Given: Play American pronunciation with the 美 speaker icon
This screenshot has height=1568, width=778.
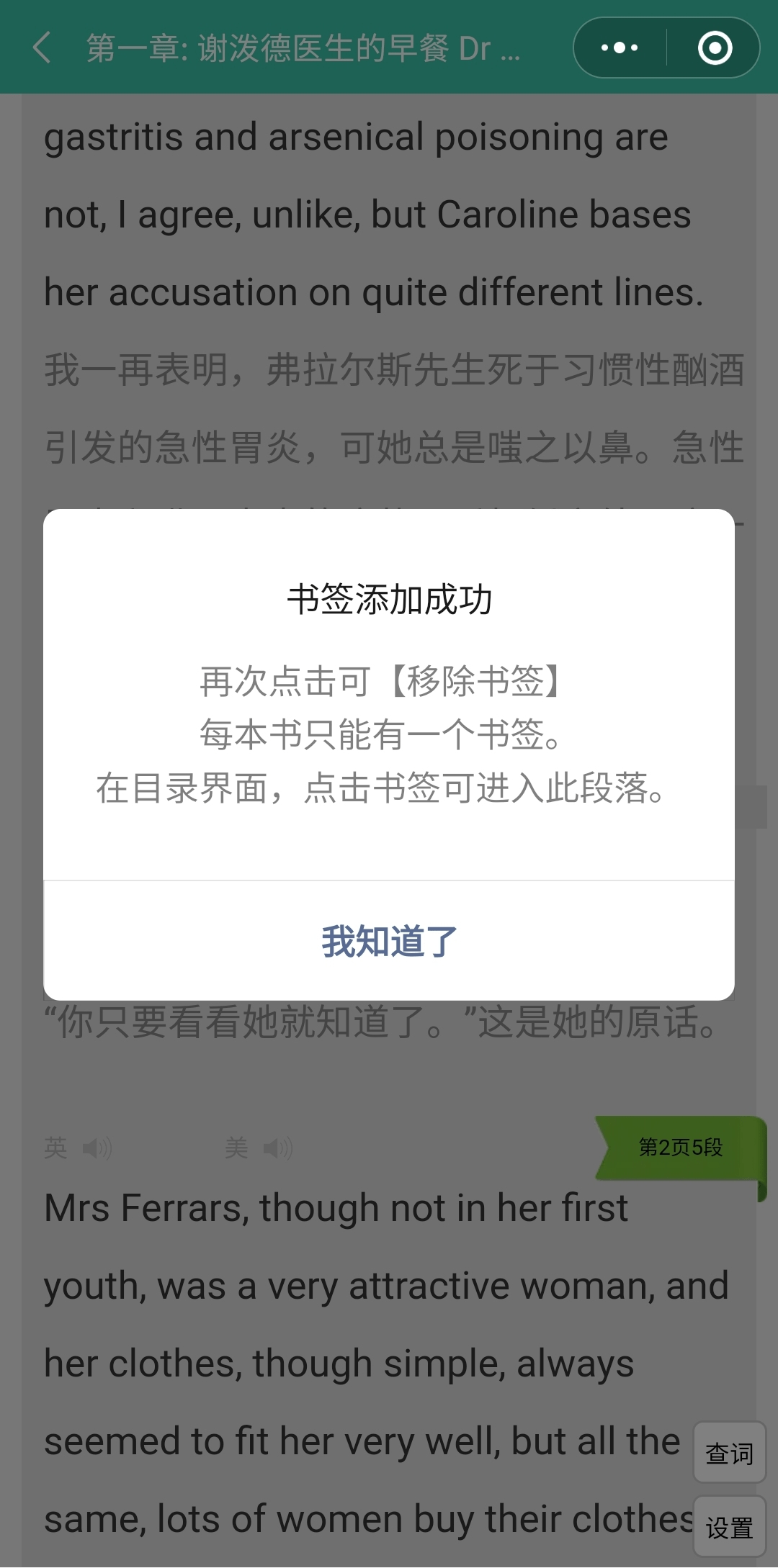Looking at the screenshot, I should point(280,1148).
